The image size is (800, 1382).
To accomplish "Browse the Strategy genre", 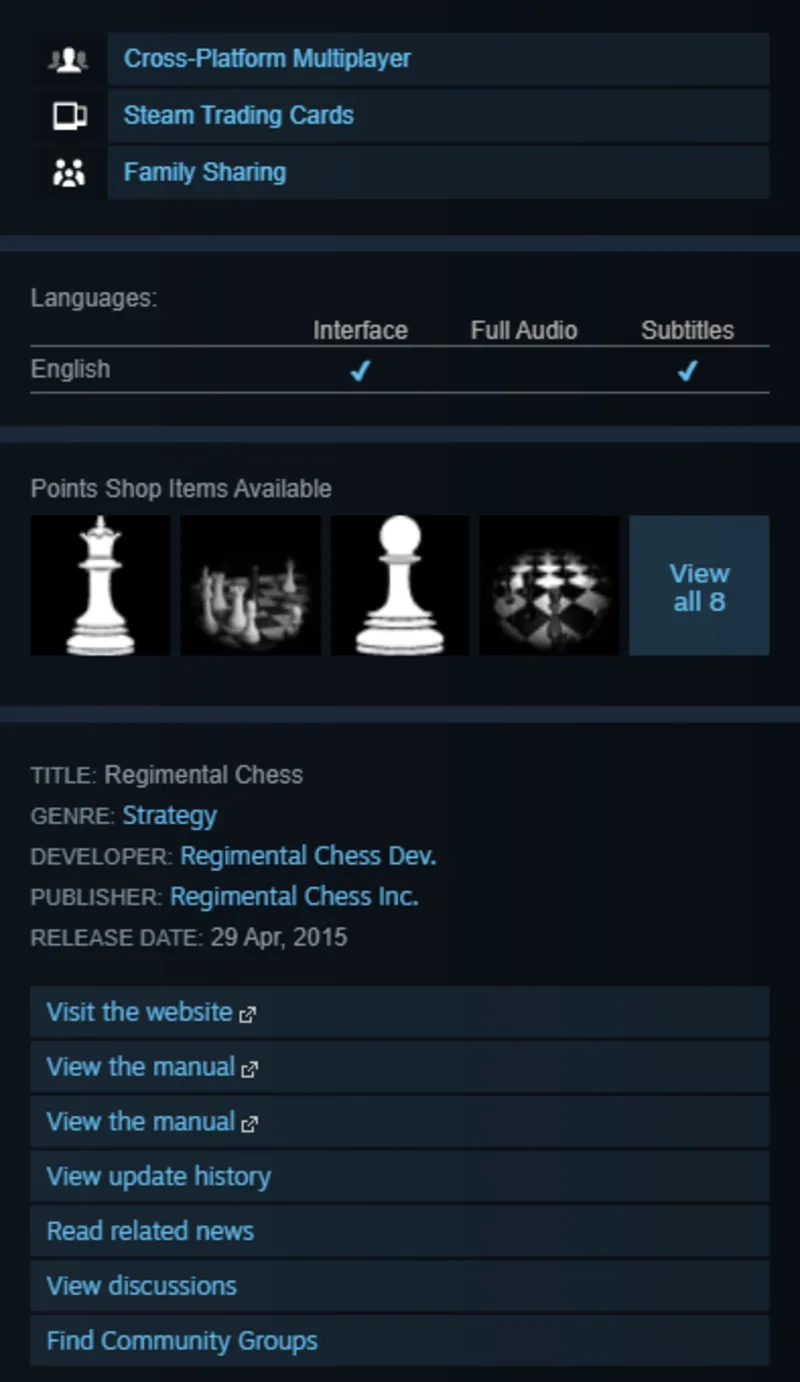I will [169, 816].
